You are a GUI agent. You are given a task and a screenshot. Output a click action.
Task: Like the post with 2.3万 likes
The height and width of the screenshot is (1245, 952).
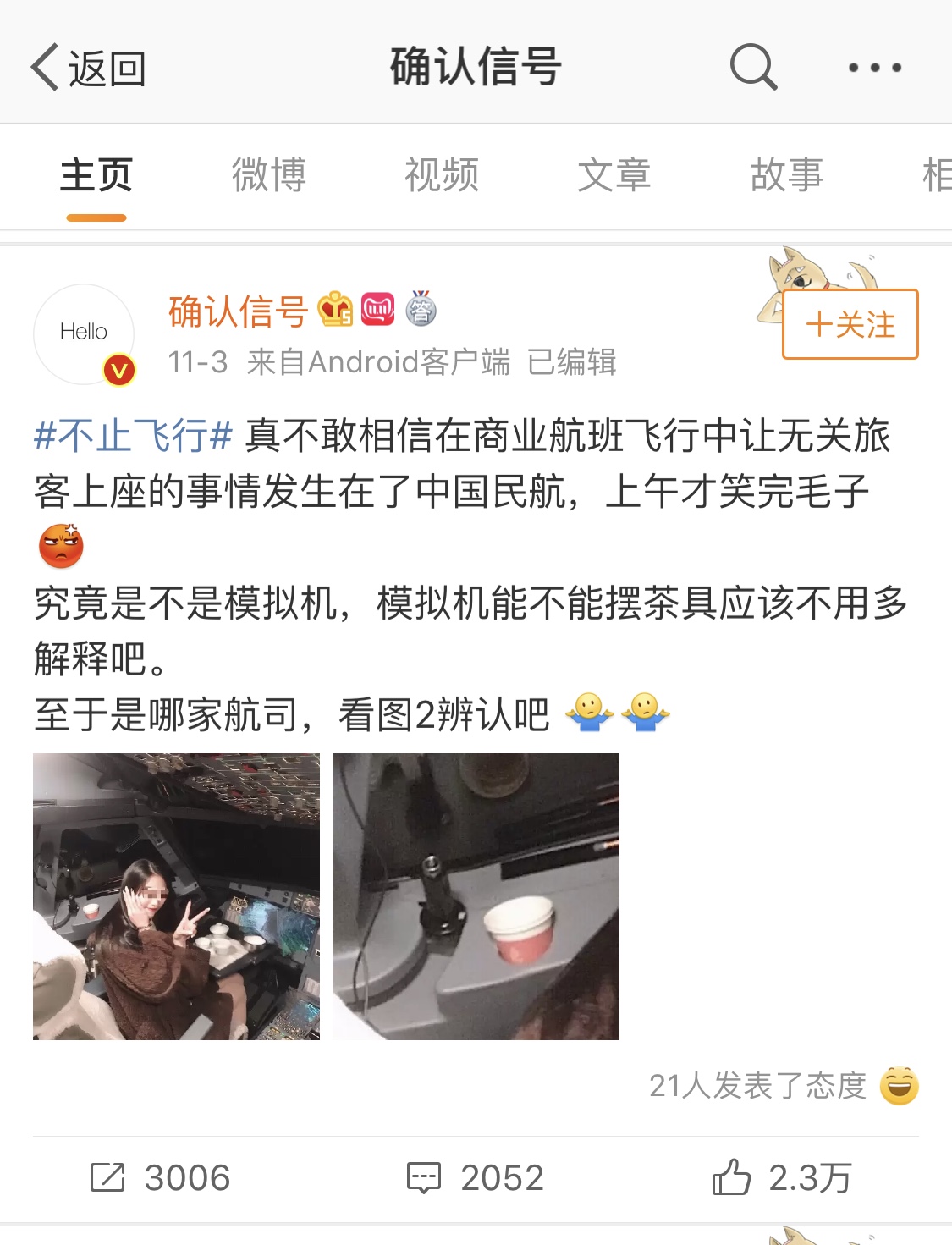pyautogui.click(x=783, y=1177)
